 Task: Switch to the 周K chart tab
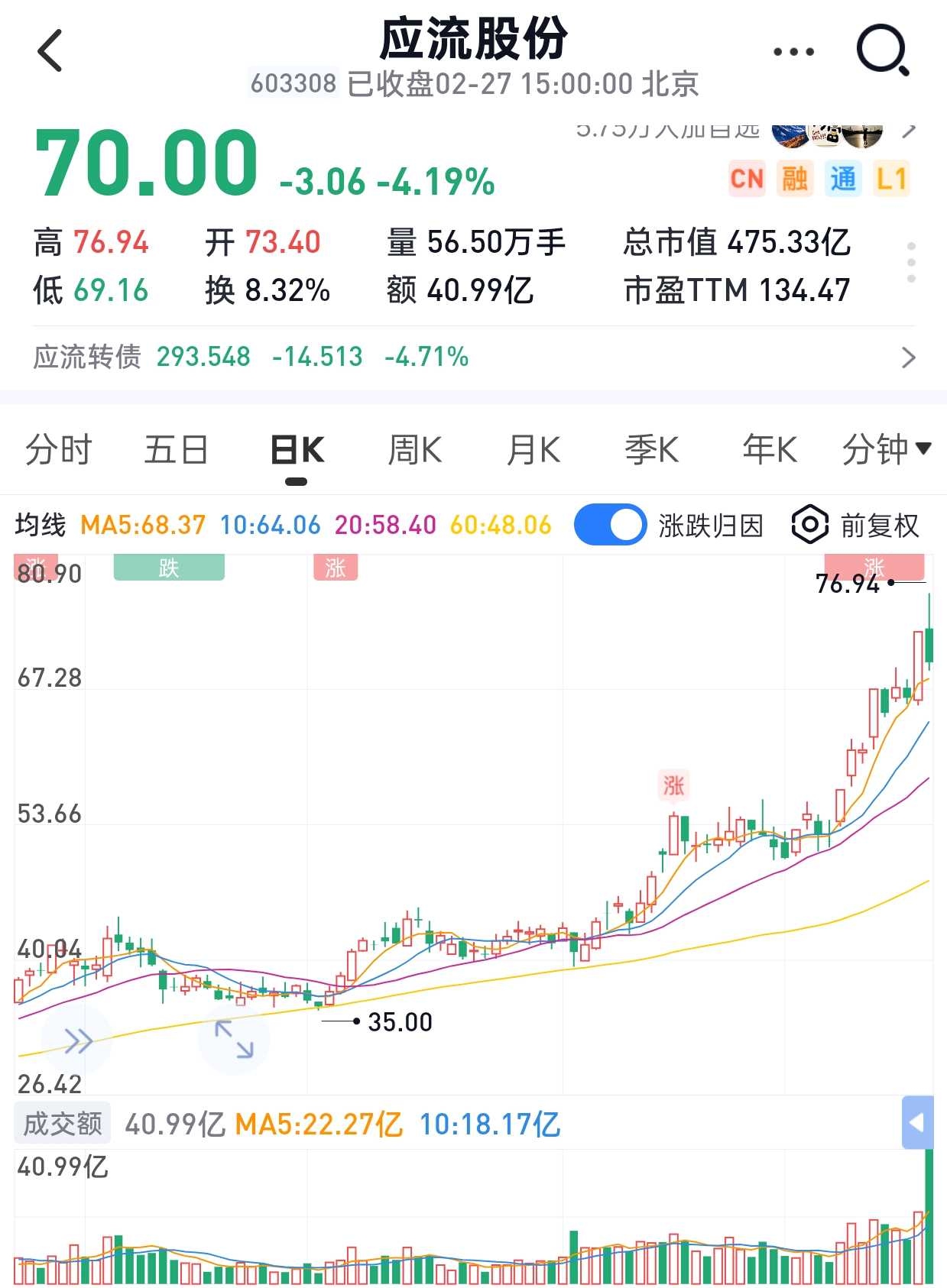pyautogui.click(x=415, y=449)
